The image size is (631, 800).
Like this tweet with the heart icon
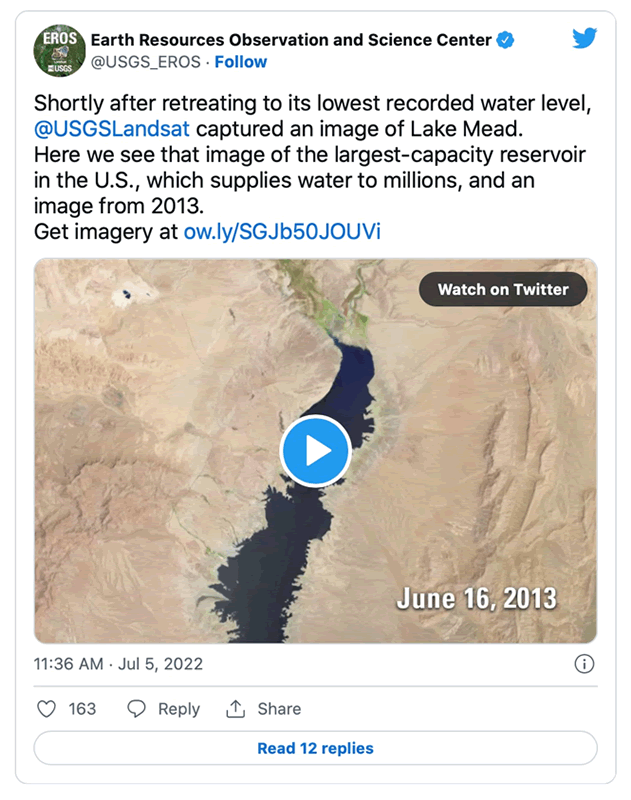coord(47,709)
